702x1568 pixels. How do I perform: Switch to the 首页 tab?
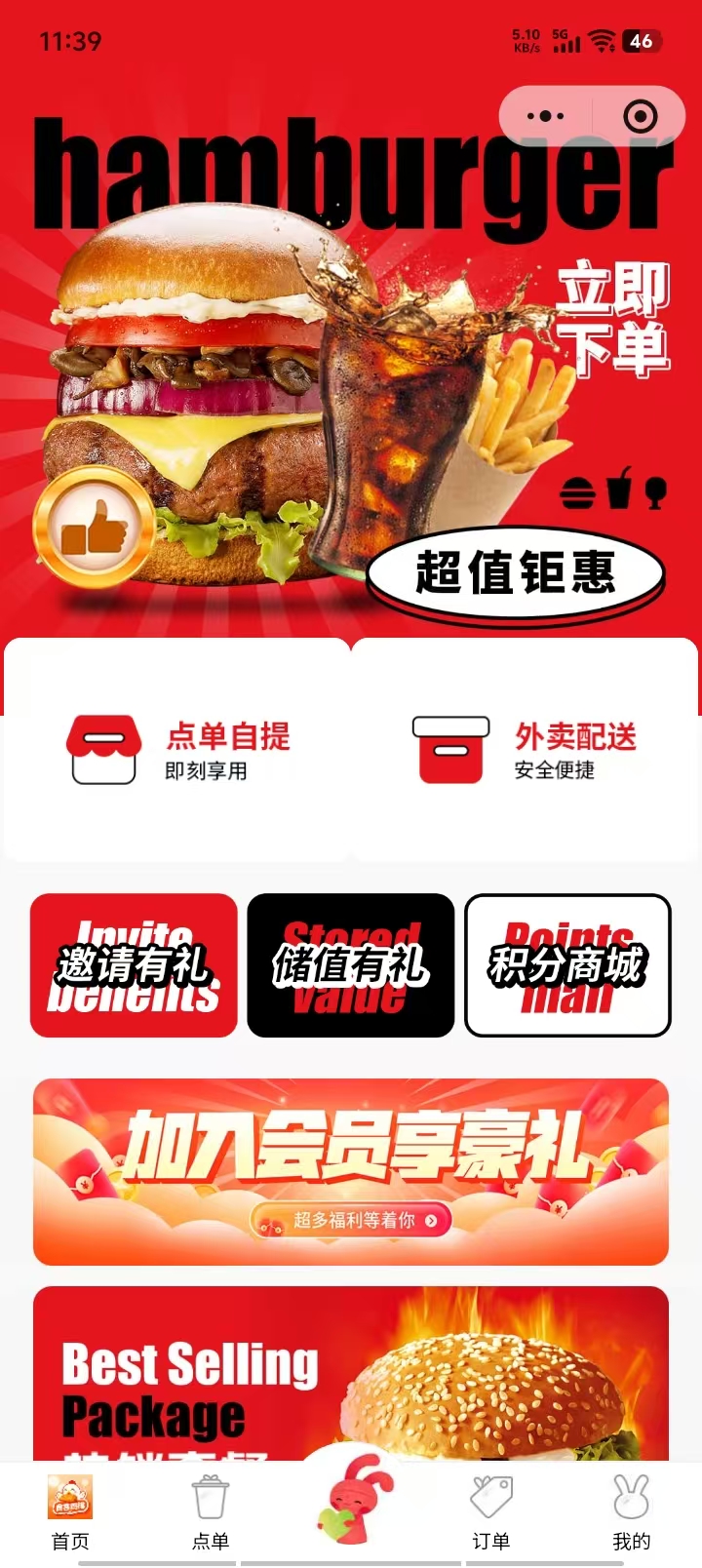tap(70, 1513)
